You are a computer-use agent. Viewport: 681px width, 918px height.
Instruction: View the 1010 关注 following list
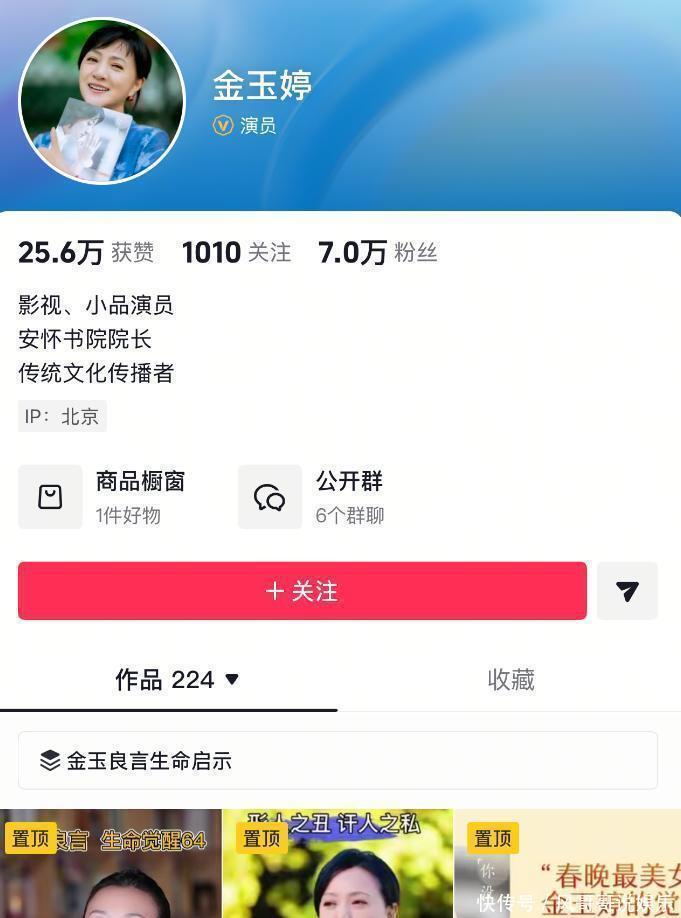pyautogui.click(x=237, y=253)
